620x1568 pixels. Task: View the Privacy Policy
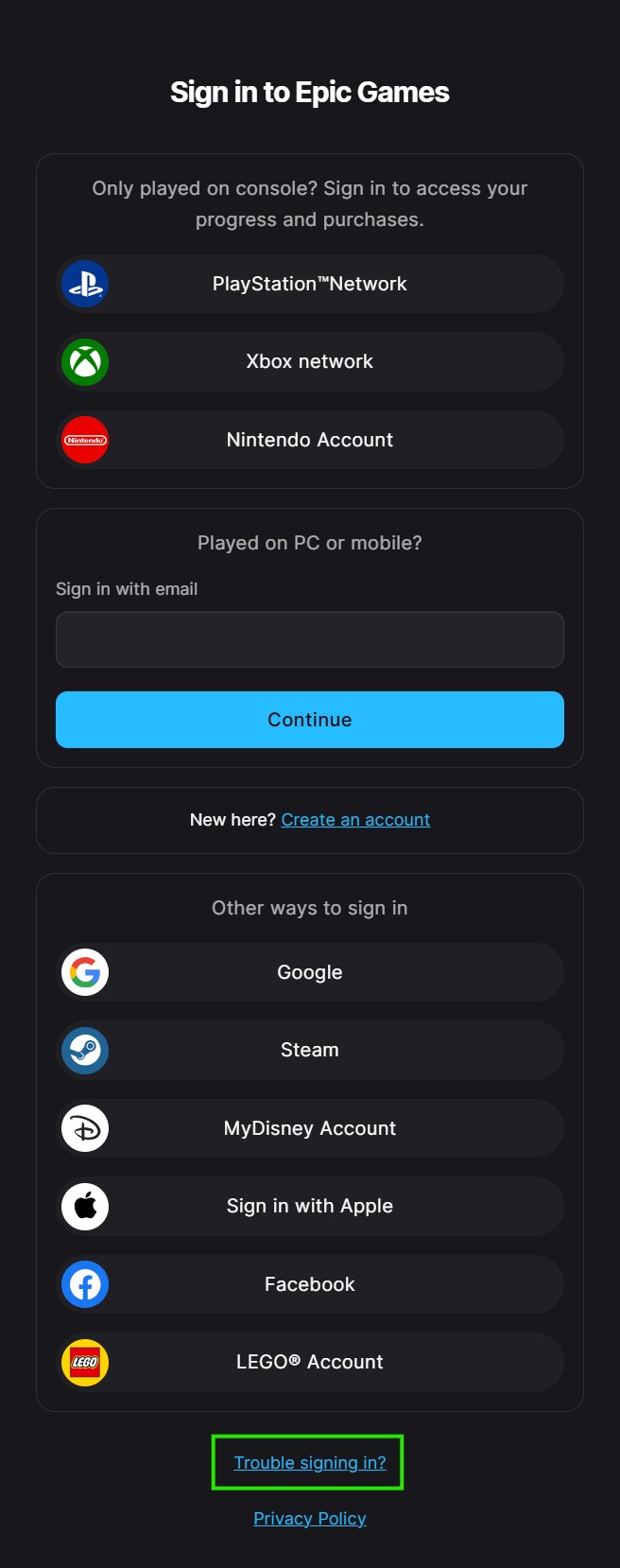click(x=310, y=1519)
